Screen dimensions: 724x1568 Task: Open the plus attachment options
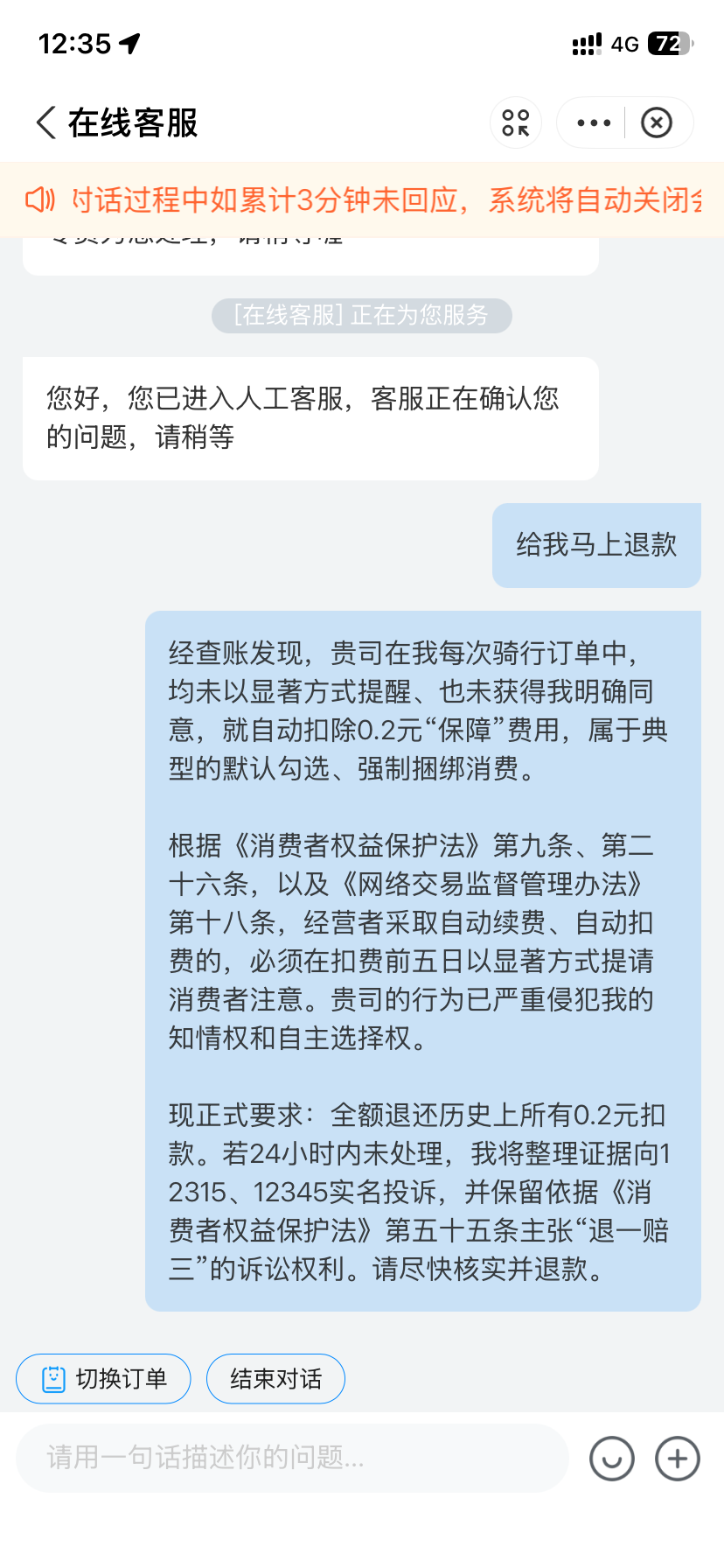coord(678,1459)
